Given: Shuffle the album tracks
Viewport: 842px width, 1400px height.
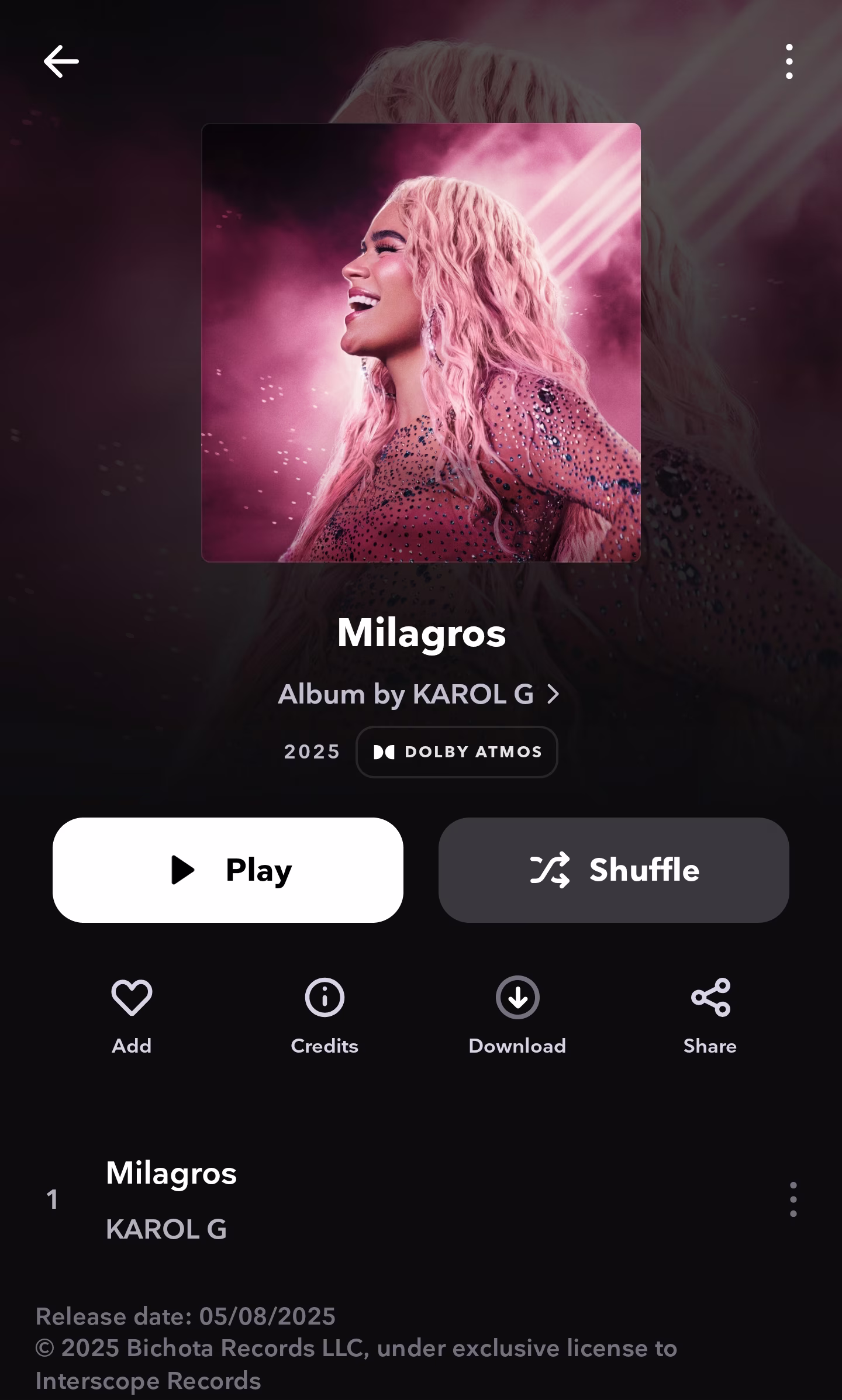Looking at the screenshot, I should coord(614,870).
